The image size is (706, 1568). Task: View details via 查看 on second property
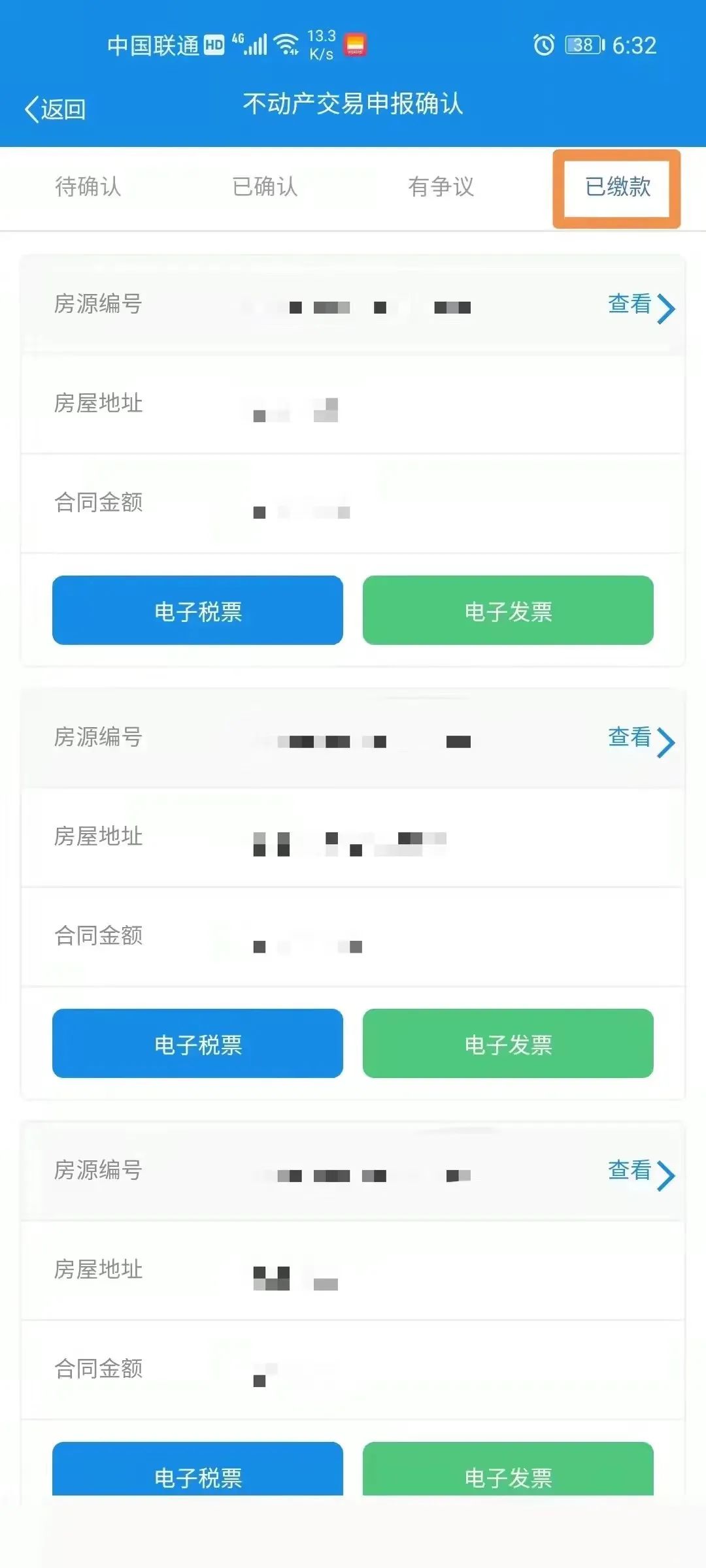coord(641,739)
